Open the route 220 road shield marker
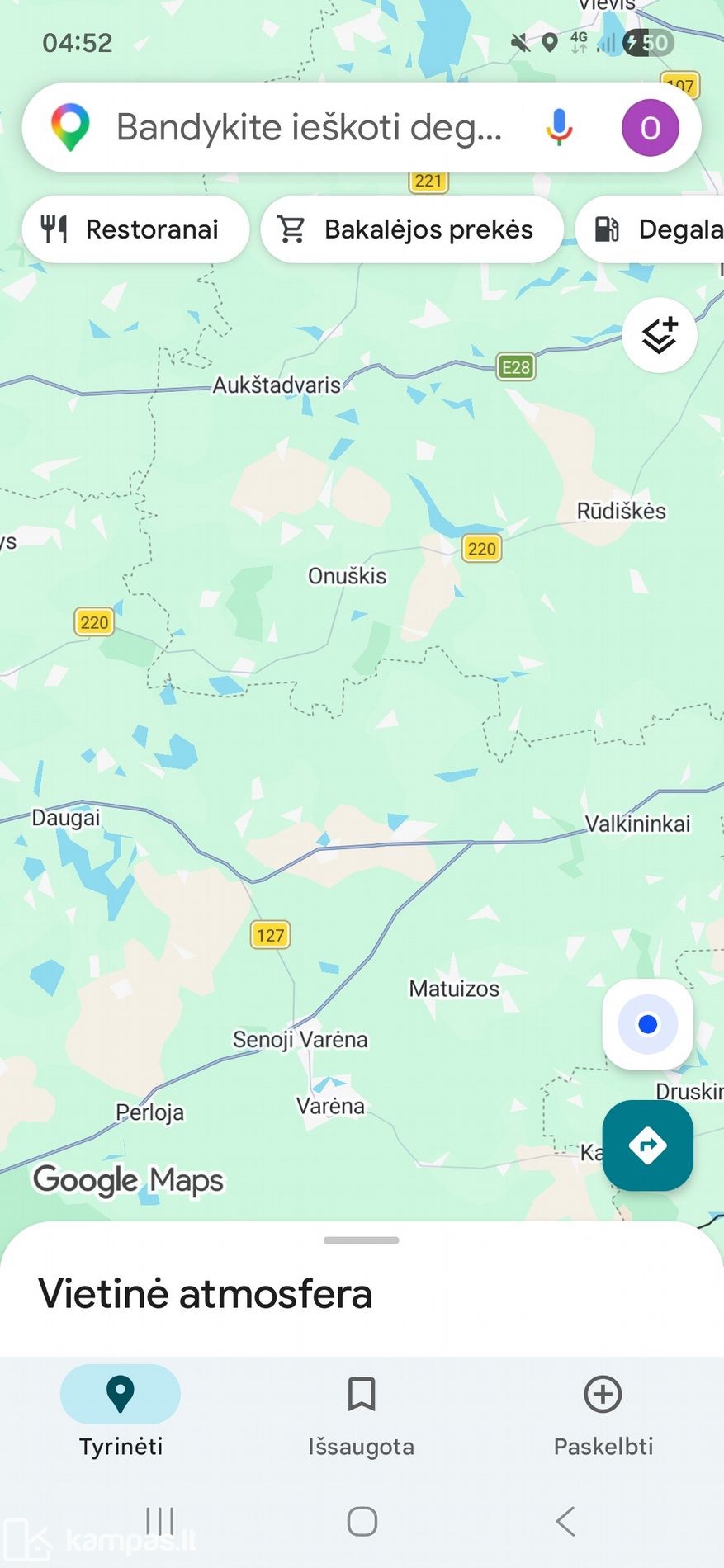Image resolution: width=724 pixels, height=1568 pixels. coord(480,548)
